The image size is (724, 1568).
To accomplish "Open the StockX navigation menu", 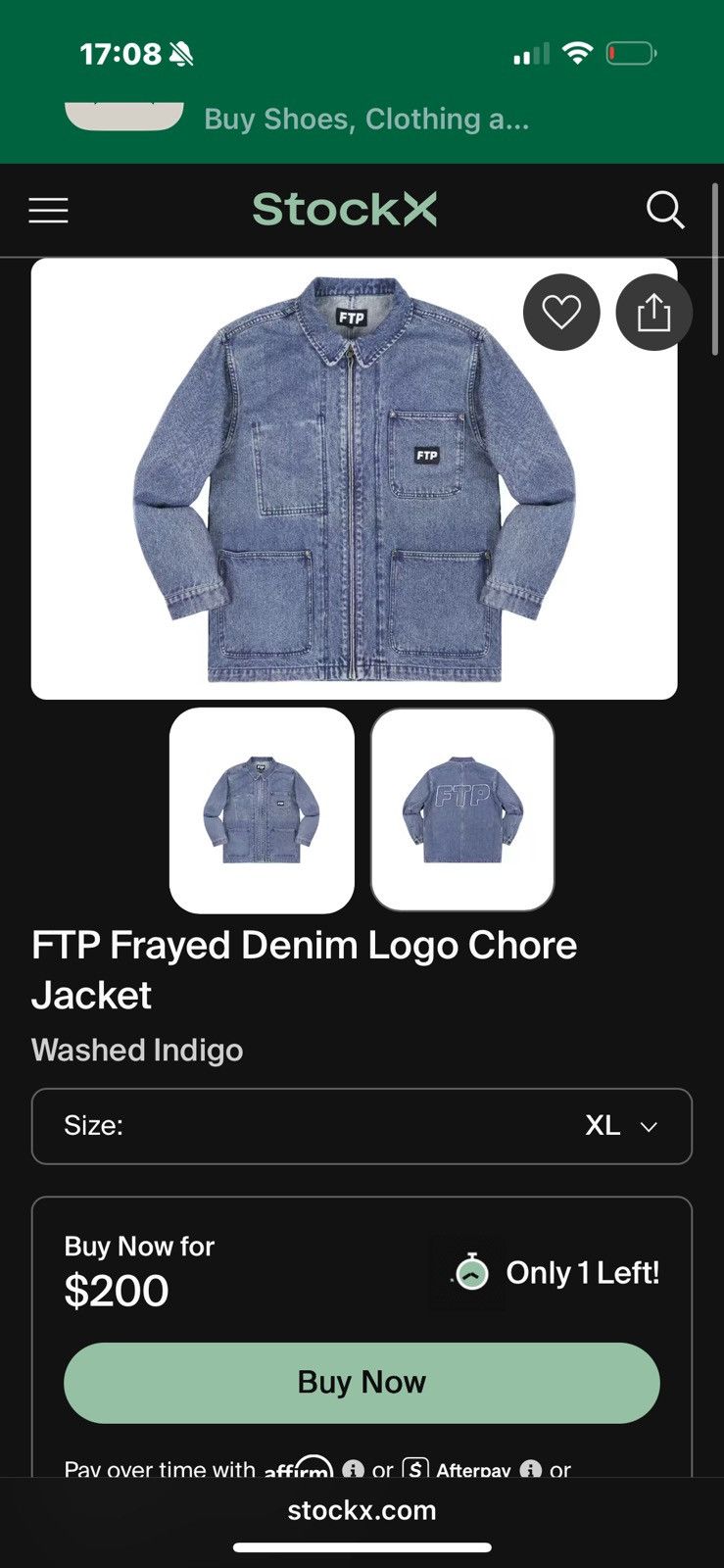I will pos(47,210).
